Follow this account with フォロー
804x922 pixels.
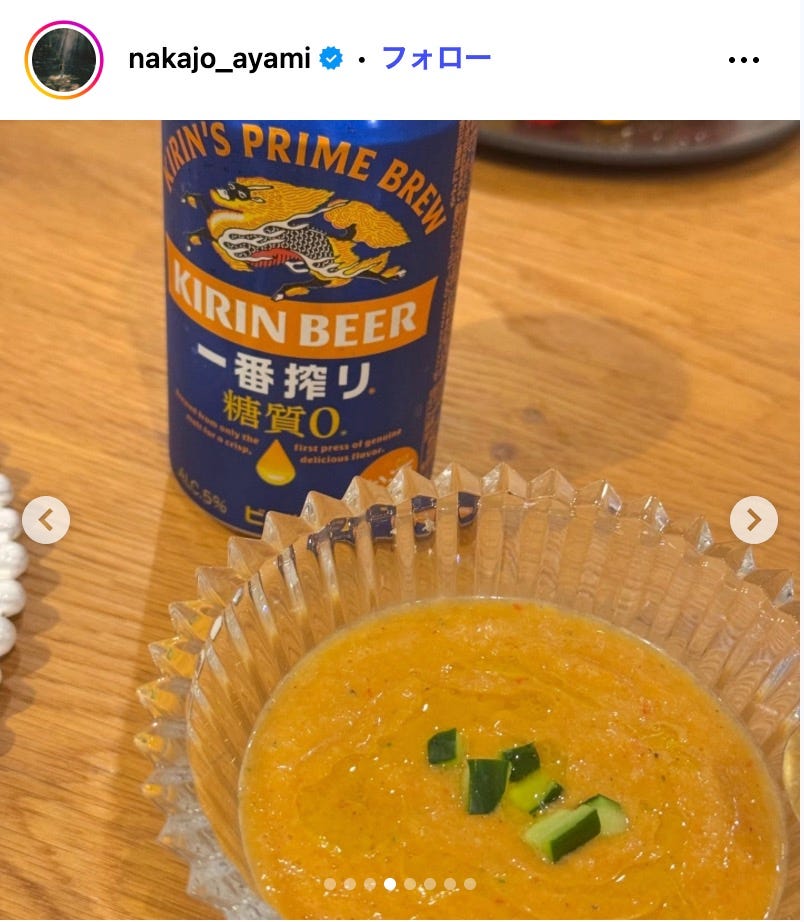click(437, 58)
